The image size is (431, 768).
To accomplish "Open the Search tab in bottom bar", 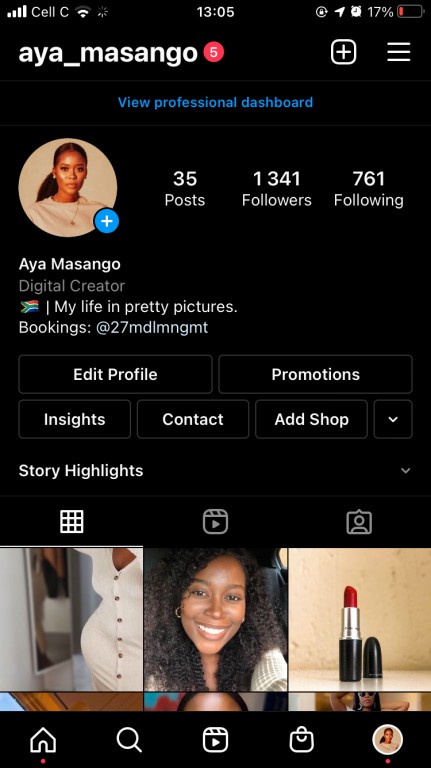I will [x=129, y=740].
